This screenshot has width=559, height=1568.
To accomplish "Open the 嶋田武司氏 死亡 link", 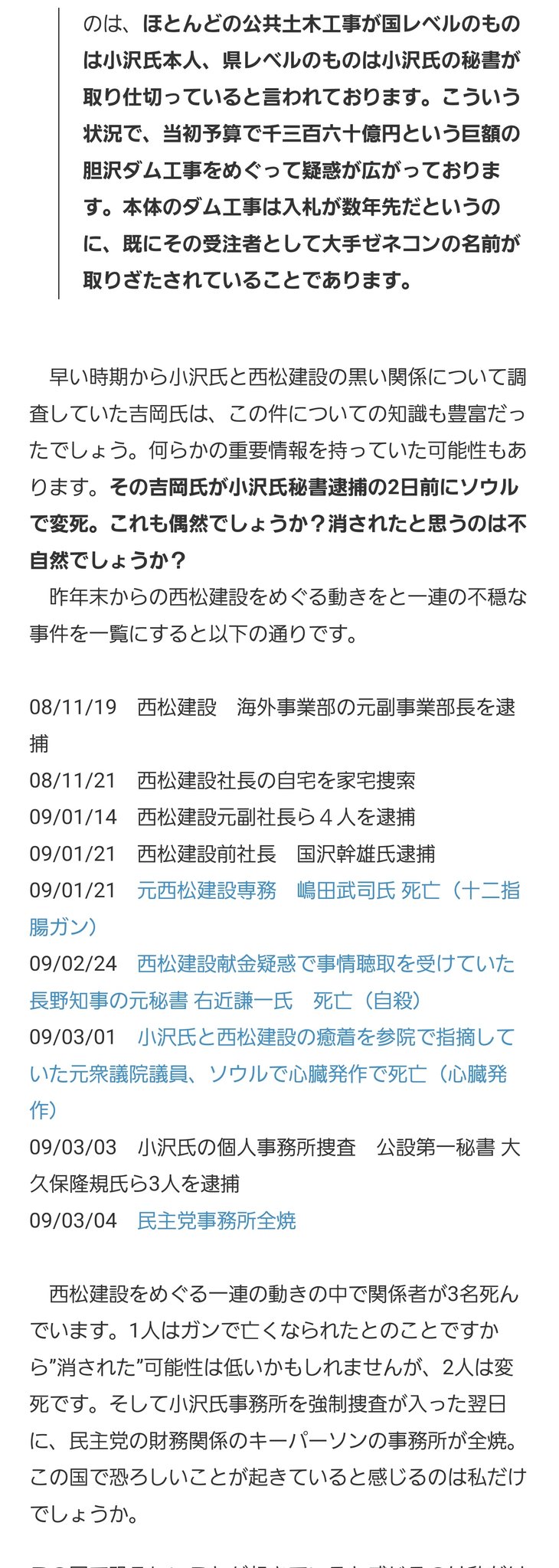I will pyautogui.click(x=328, y=890).
